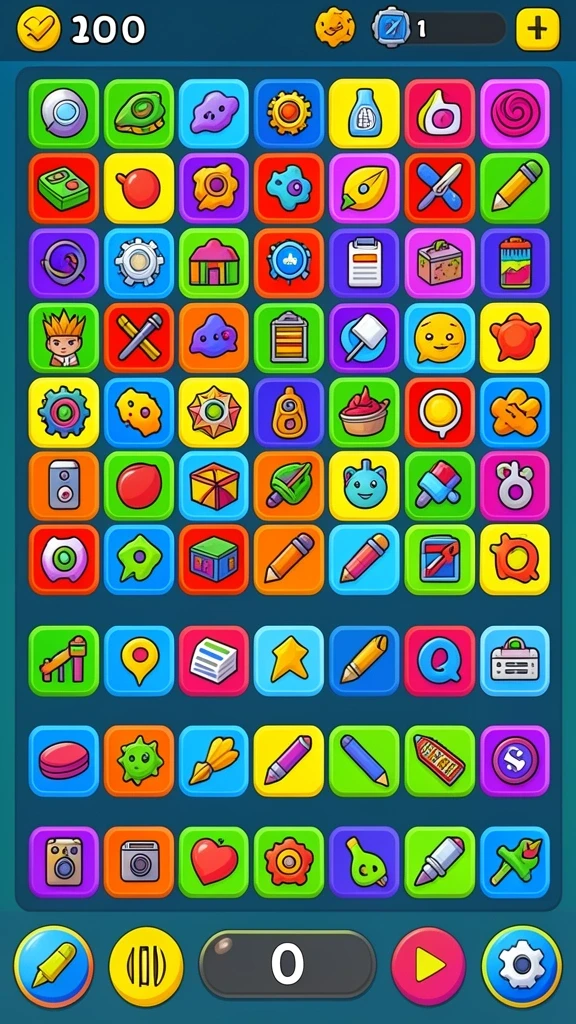Choose the smiley speech bubble tile
The width and height of the screenshot is (576, 1024).
click(x=440, y=338)
